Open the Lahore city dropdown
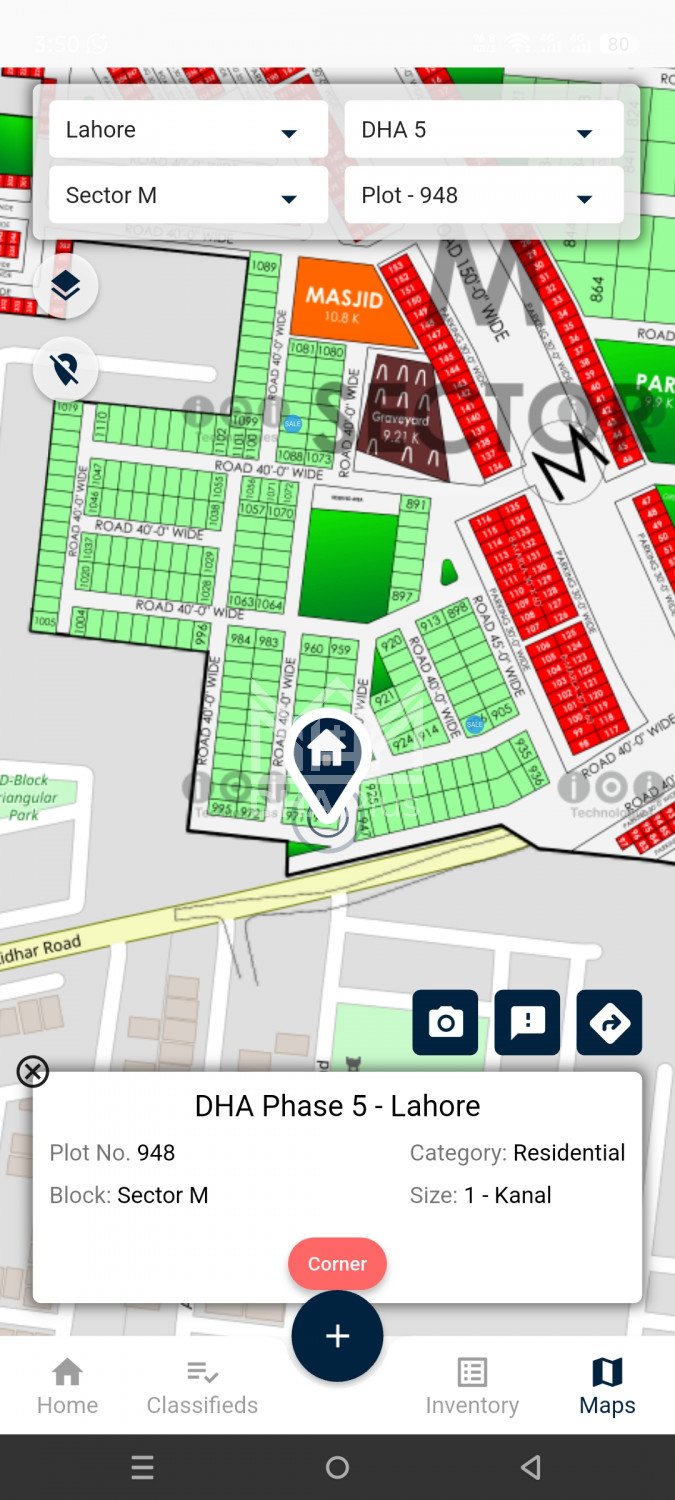Viewport: 675px width, 1500px height. [188, 130]
